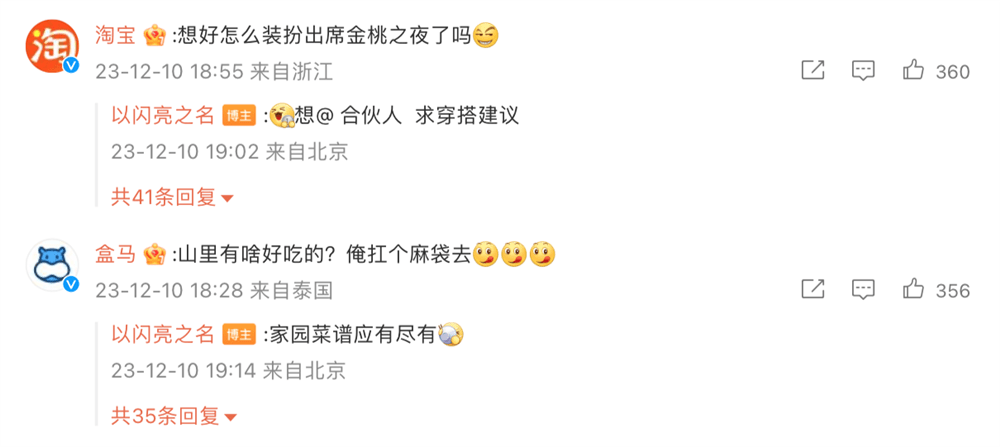Open 淘宝's profile avatar

(x=51, y=48)
